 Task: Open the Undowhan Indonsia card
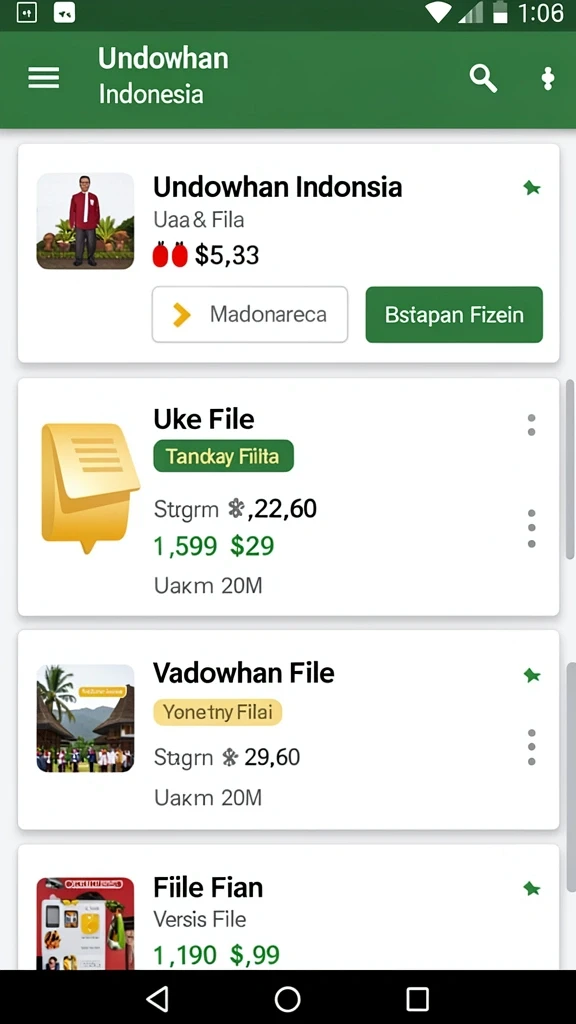click(289, 253)
